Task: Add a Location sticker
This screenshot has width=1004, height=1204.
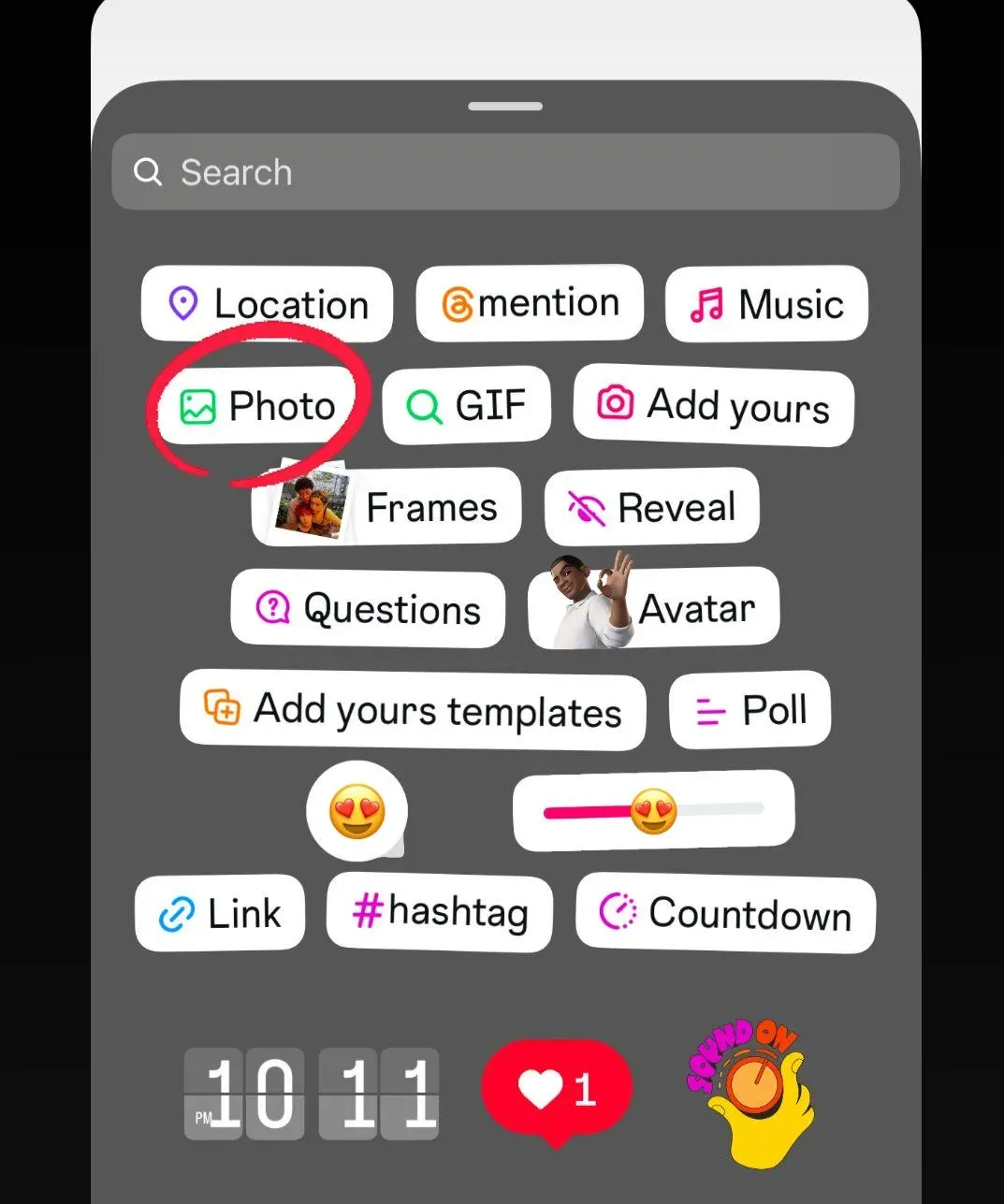Action: click(267, 304)
